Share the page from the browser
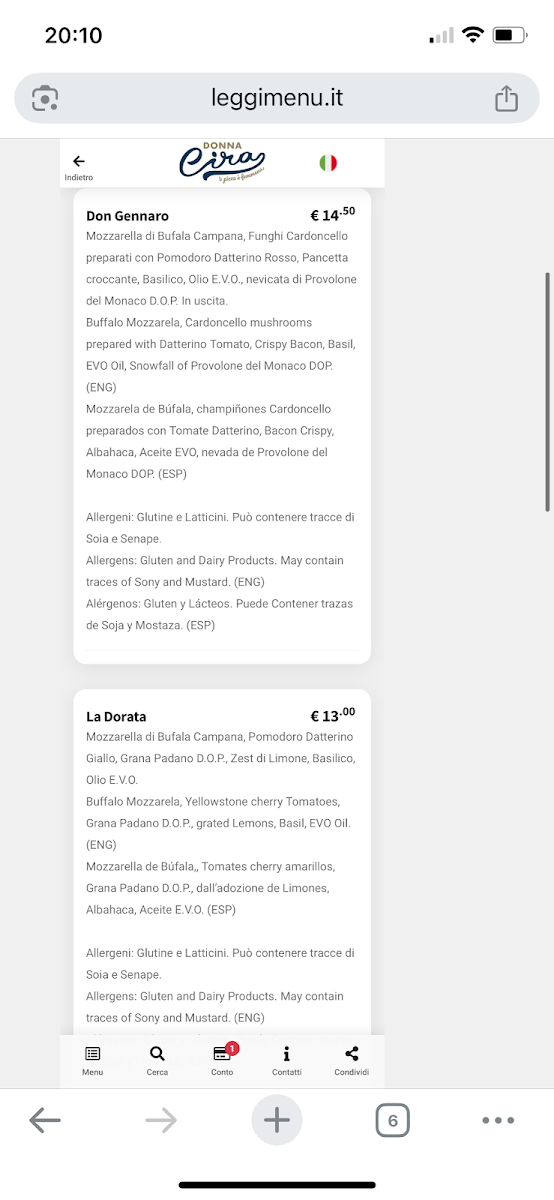Viewport: 554px width, 1200px height. click(506, 98)
